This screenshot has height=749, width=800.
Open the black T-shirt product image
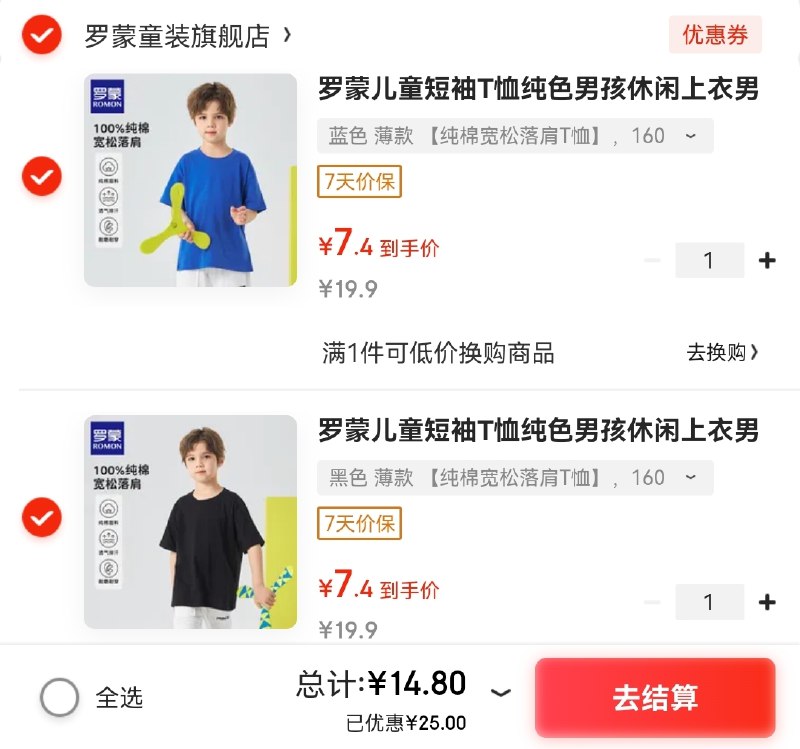[190, 521]
